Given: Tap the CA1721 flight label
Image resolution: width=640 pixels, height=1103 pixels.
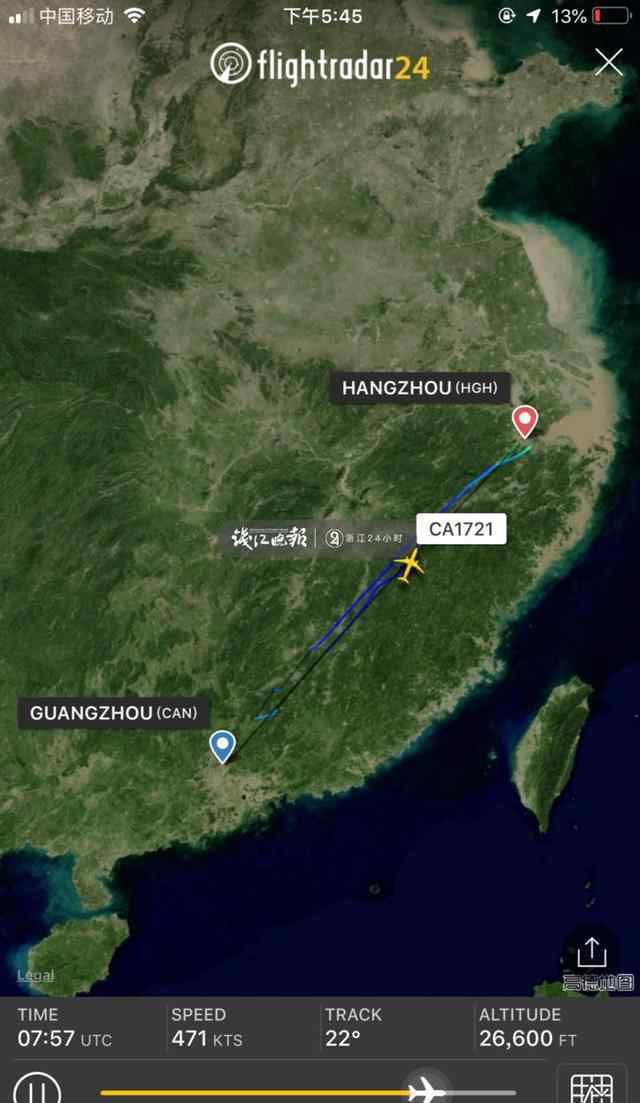Looking at the screenshot, I should pyautogui.click(x=461, y=529).
